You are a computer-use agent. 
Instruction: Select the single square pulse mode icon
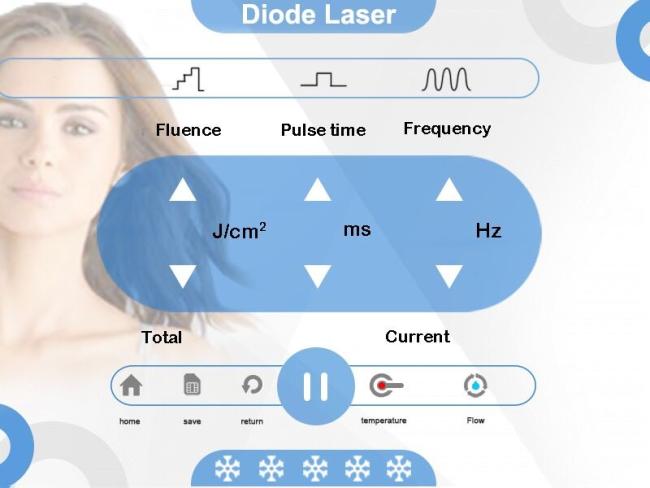pos(323,79)
